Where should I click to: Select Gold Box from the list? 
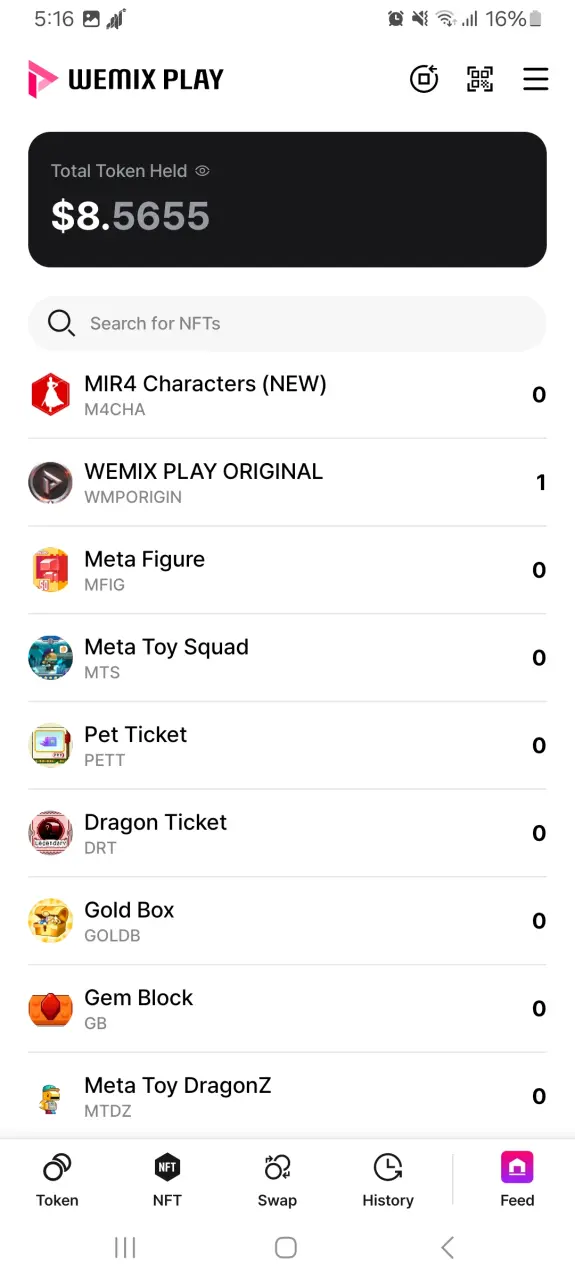coord(287,921)
